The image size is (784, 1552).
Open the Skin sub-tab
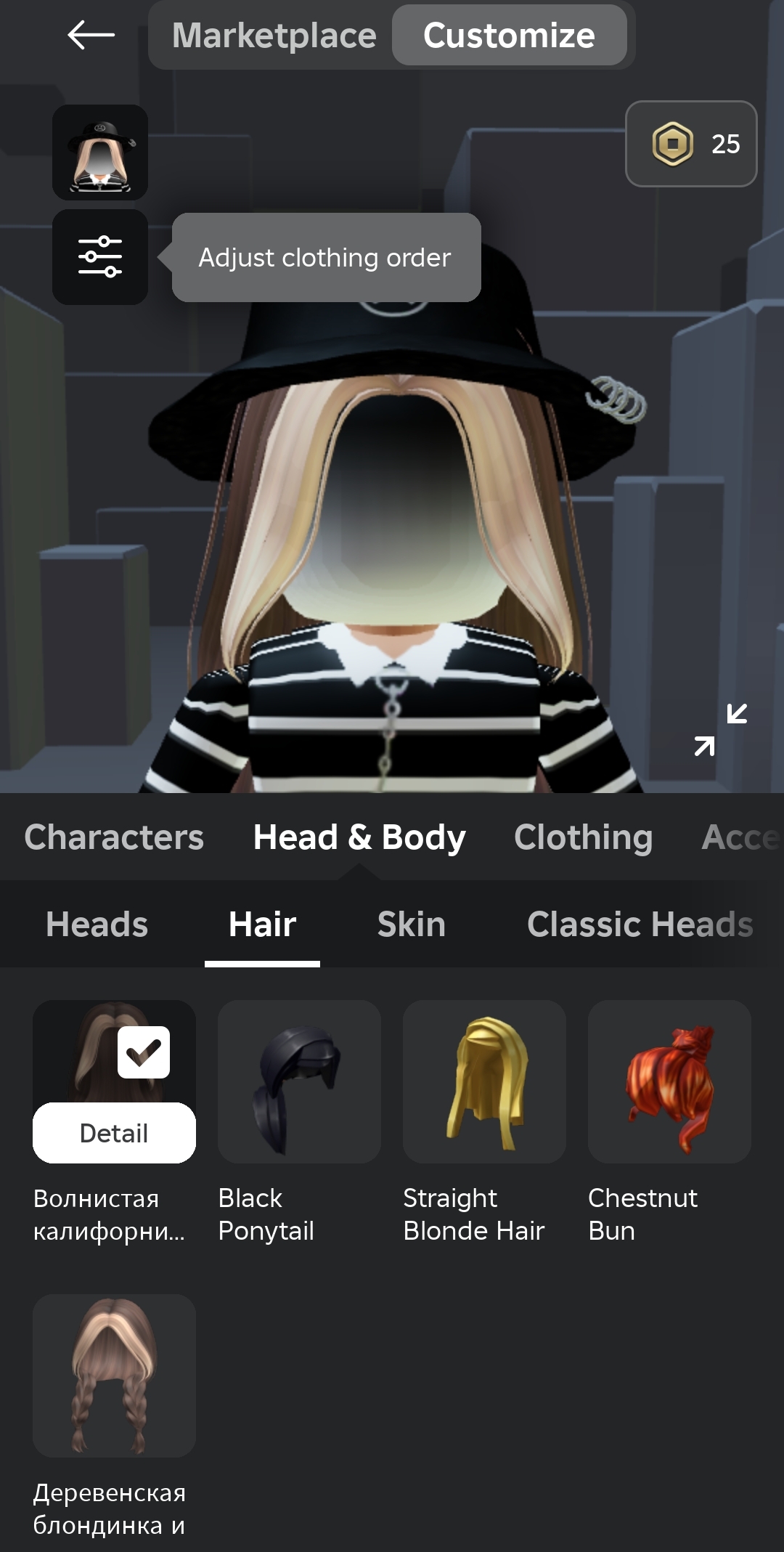pos(411,924)
